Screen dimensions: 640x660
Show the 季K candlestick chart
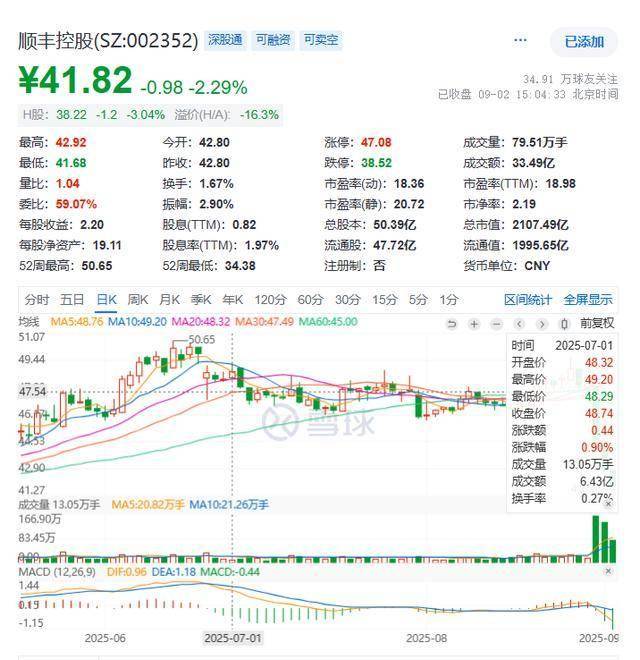tap(202, 299)
